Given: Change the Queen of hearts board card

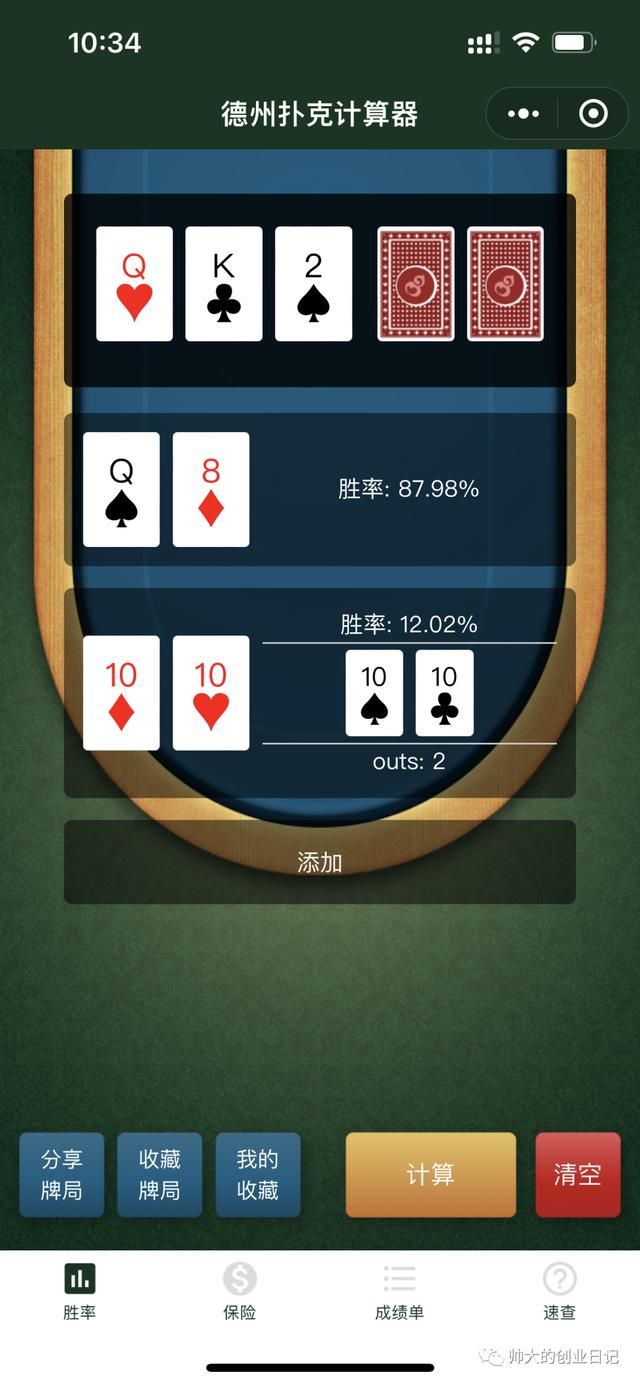Looking at the screenshot, I should point(134,284).
